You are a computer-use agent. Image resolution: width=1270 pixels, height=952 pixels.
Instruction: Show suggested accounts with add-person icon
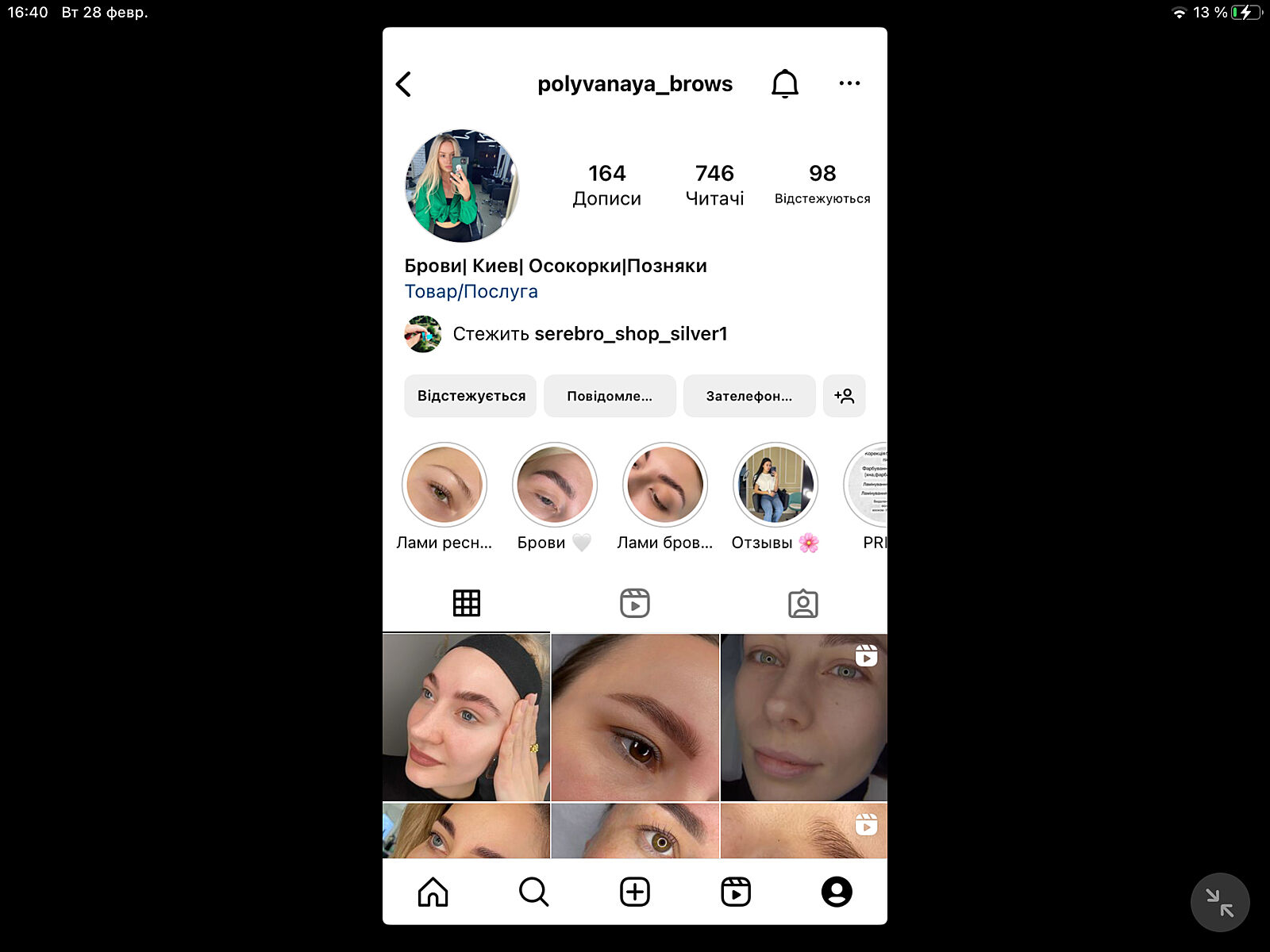click(x=844, y=396)
